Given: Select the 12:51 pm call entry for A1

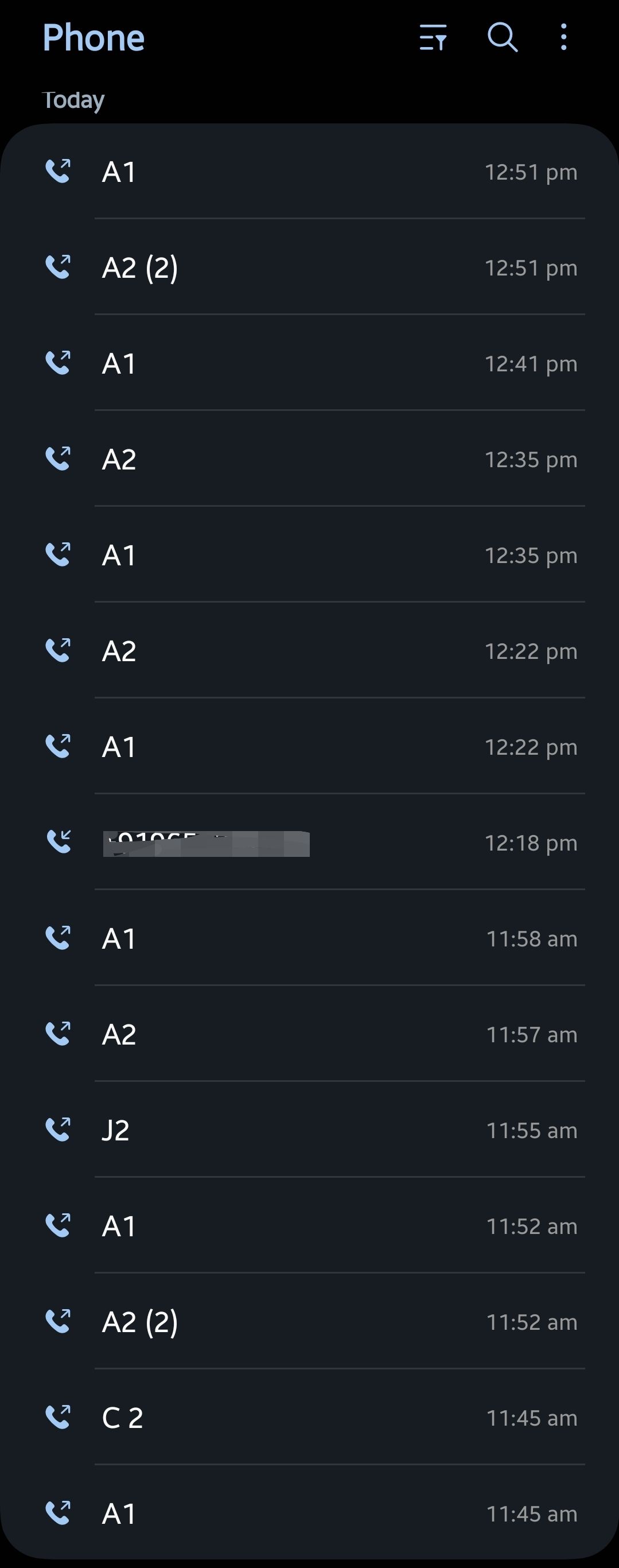Looking at the screenshot, I should click(304, 172).
